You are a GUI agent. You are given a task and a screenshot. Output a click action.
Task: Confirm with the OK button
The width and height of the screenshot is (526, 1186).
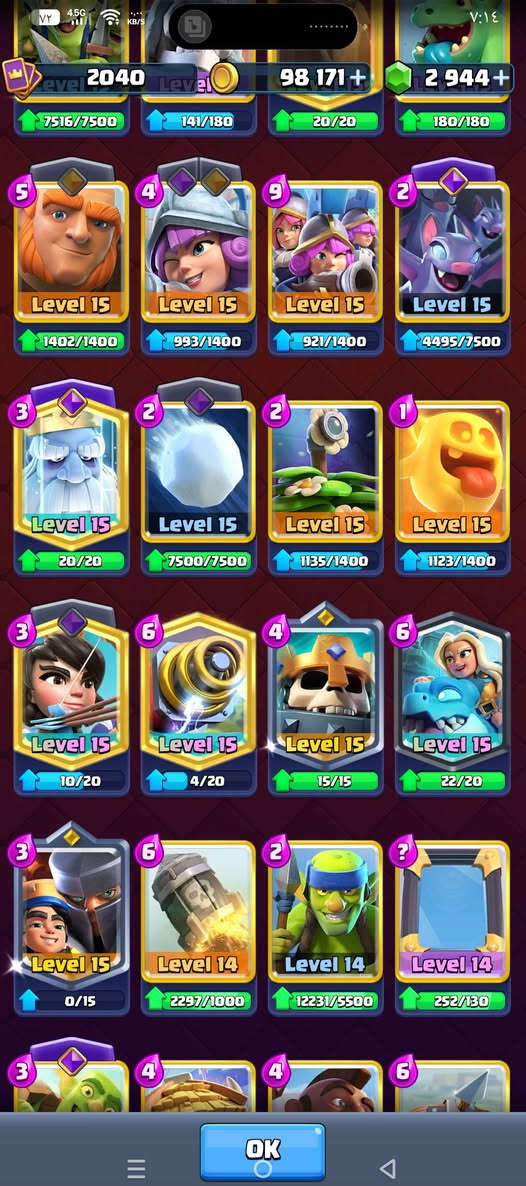[263, 1150]
